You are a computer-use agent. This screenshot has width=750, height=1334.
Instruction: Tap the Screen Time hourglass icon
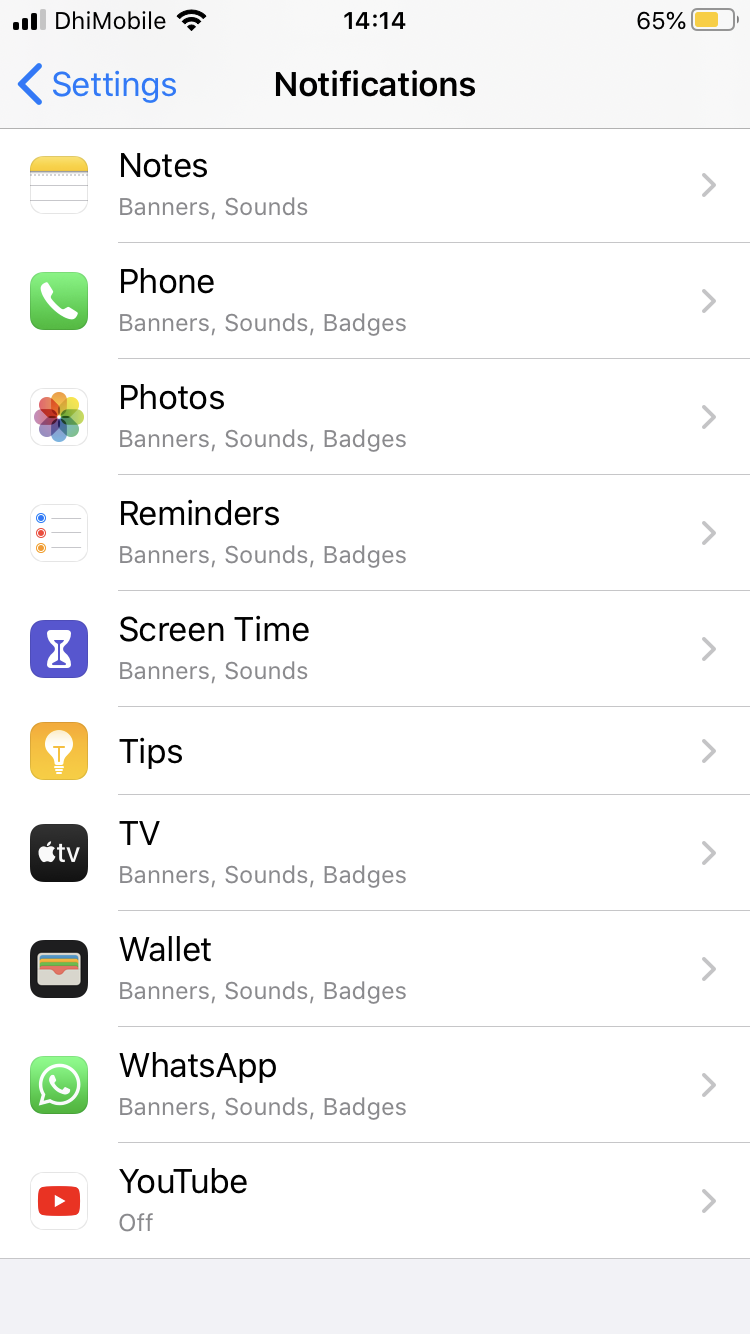click(x=58, y=649)
